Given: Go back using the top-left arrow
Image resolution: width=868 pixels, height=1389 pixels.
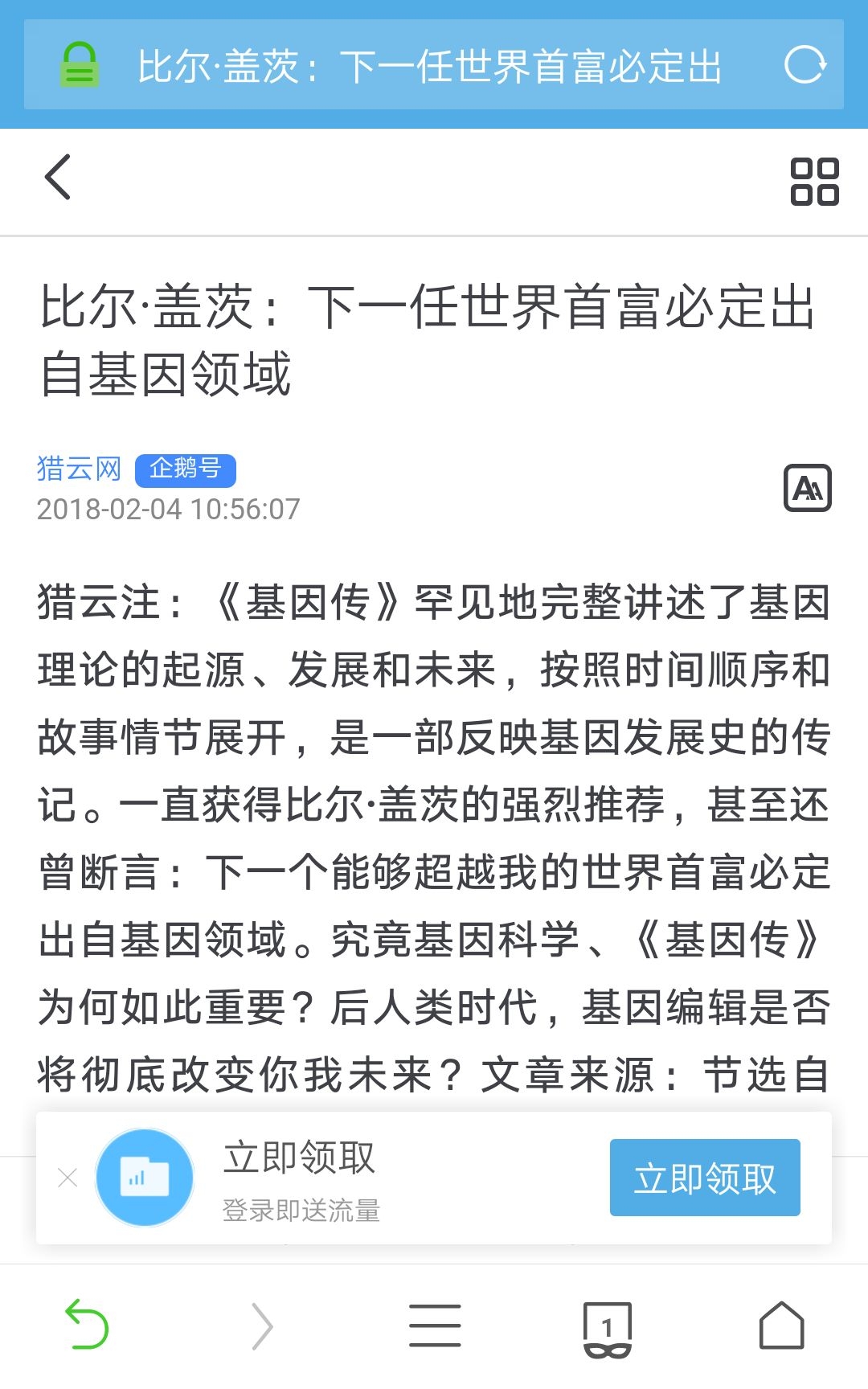Looking at the screenshot, I should [58, 177].
